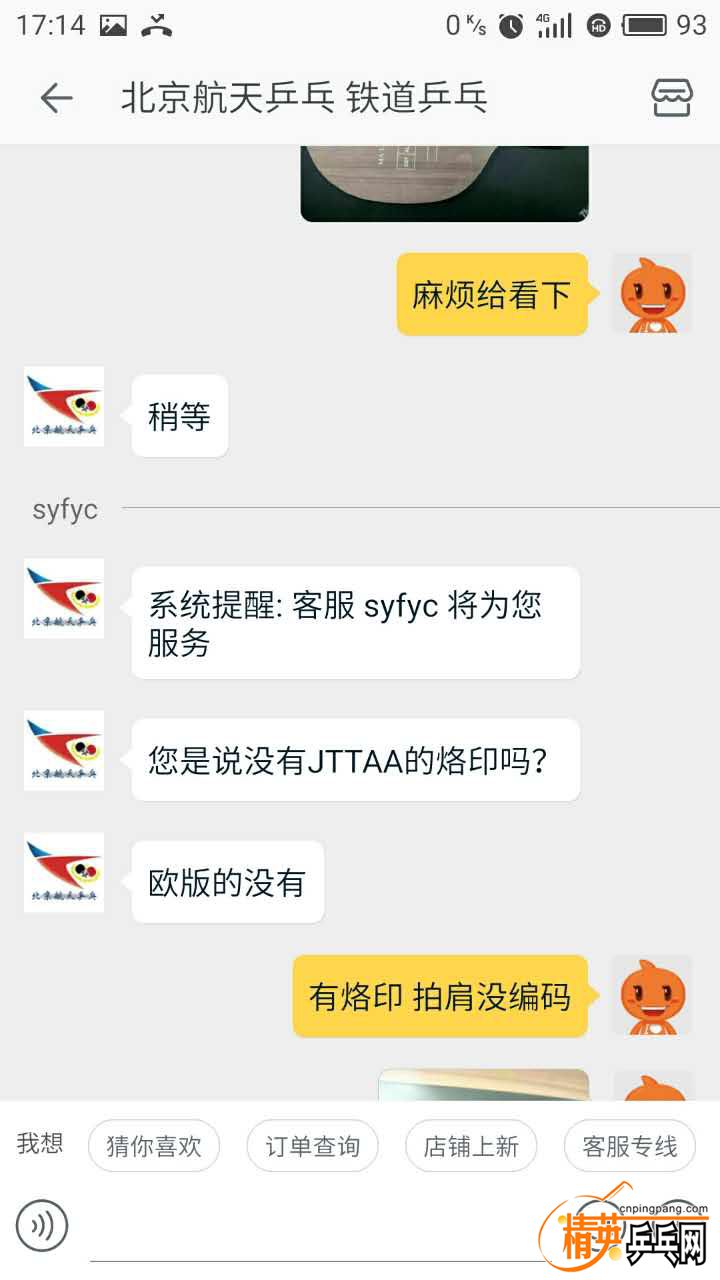Switch to voice input mode
Screen dimensions: 720x1280
[x=42, y=1226]
